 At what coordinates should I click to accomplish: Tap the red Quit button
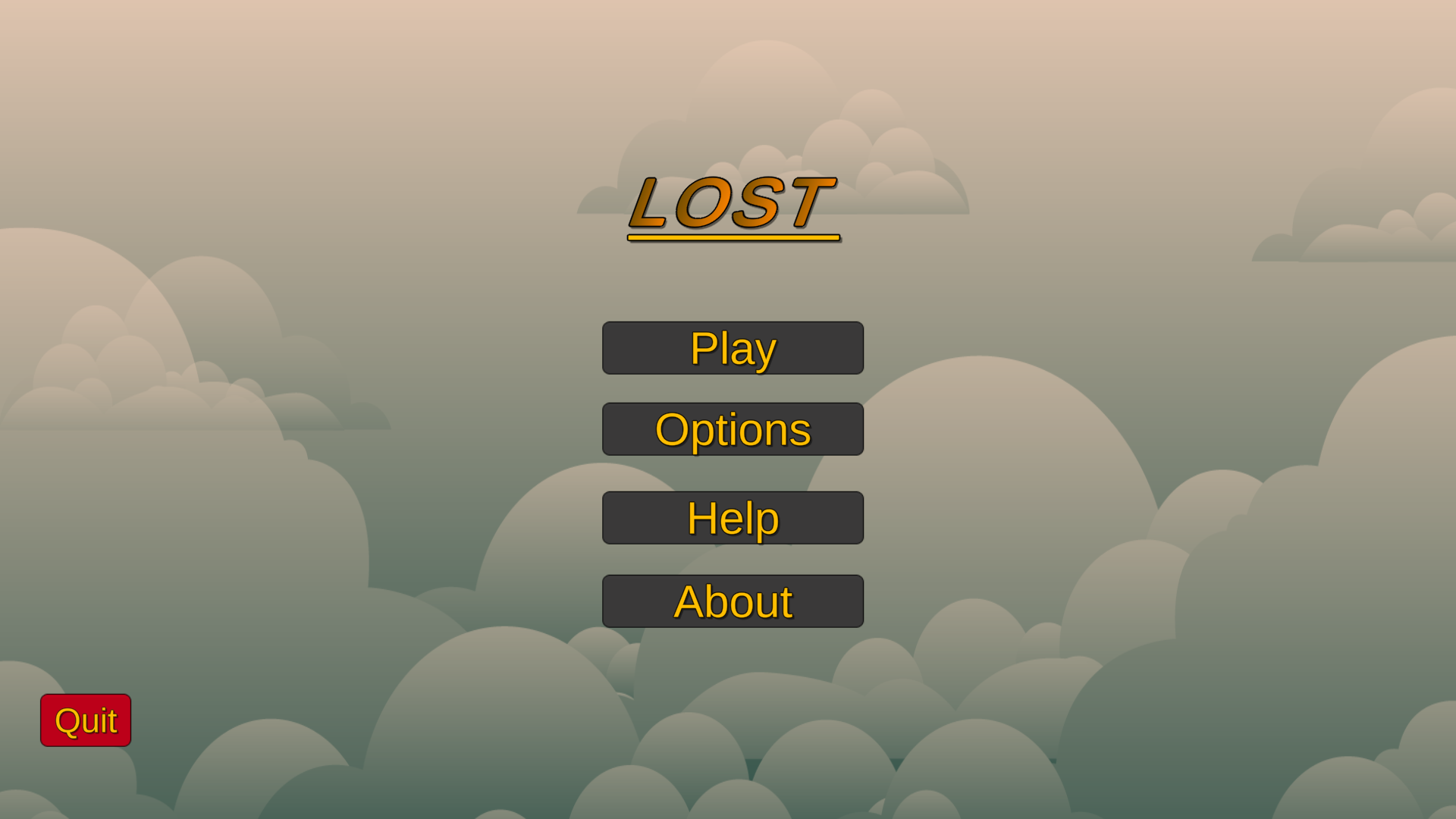86,720
